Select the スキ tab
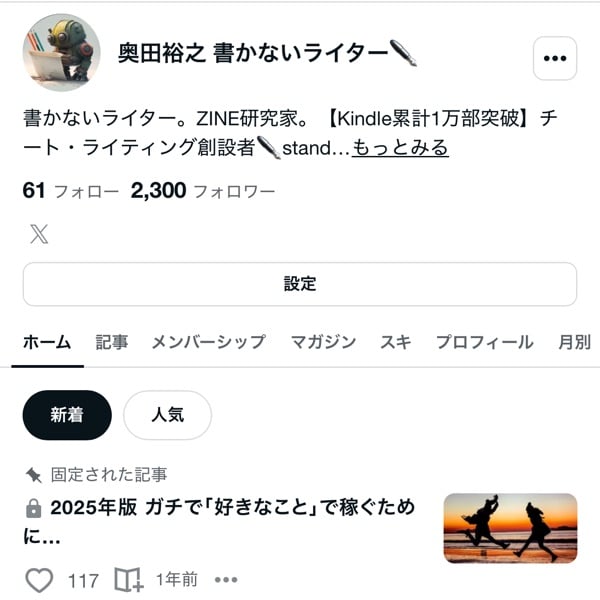 pos(395,342)
